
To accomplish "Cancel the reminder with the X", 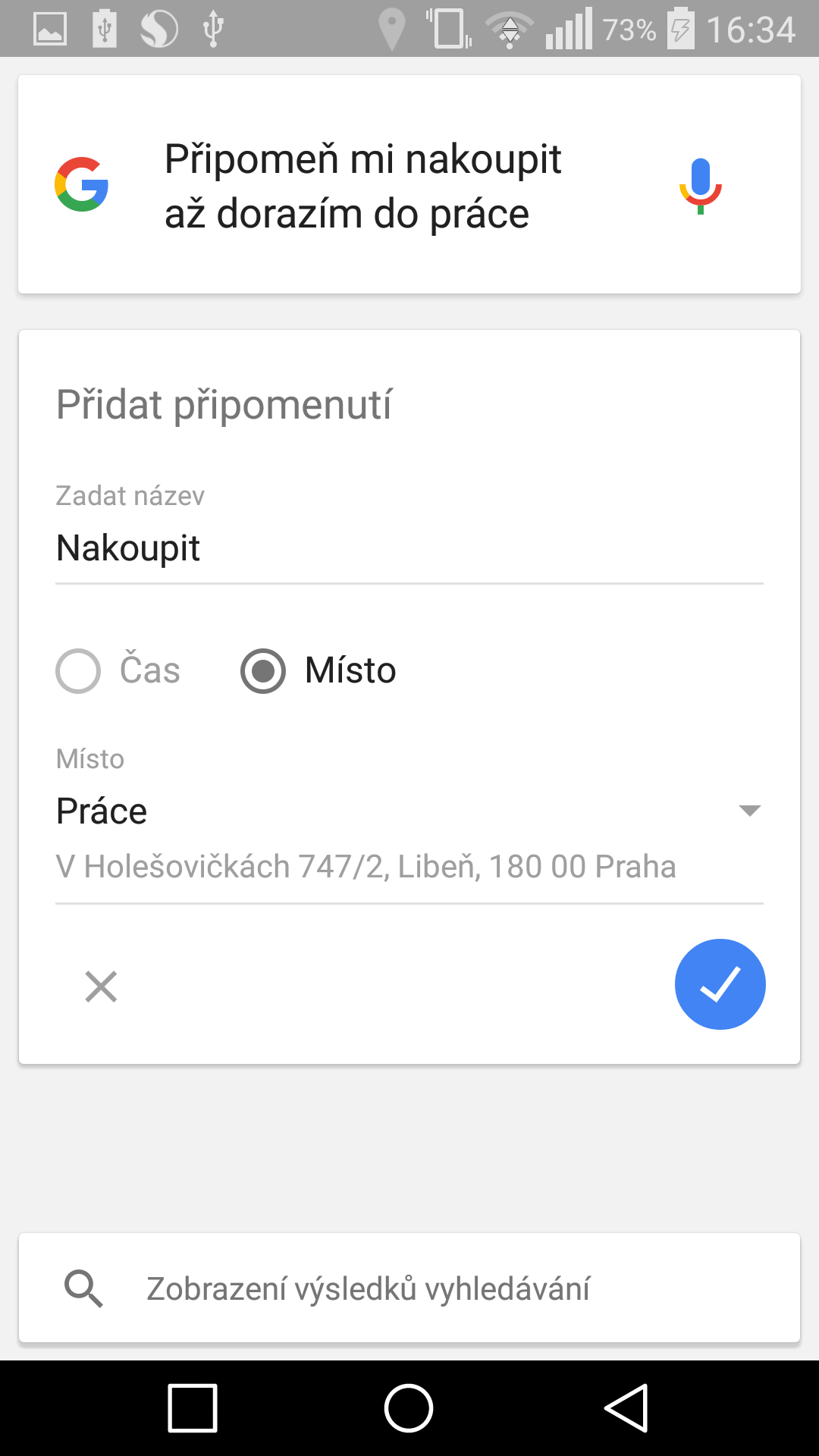I will tap(101, 987).
